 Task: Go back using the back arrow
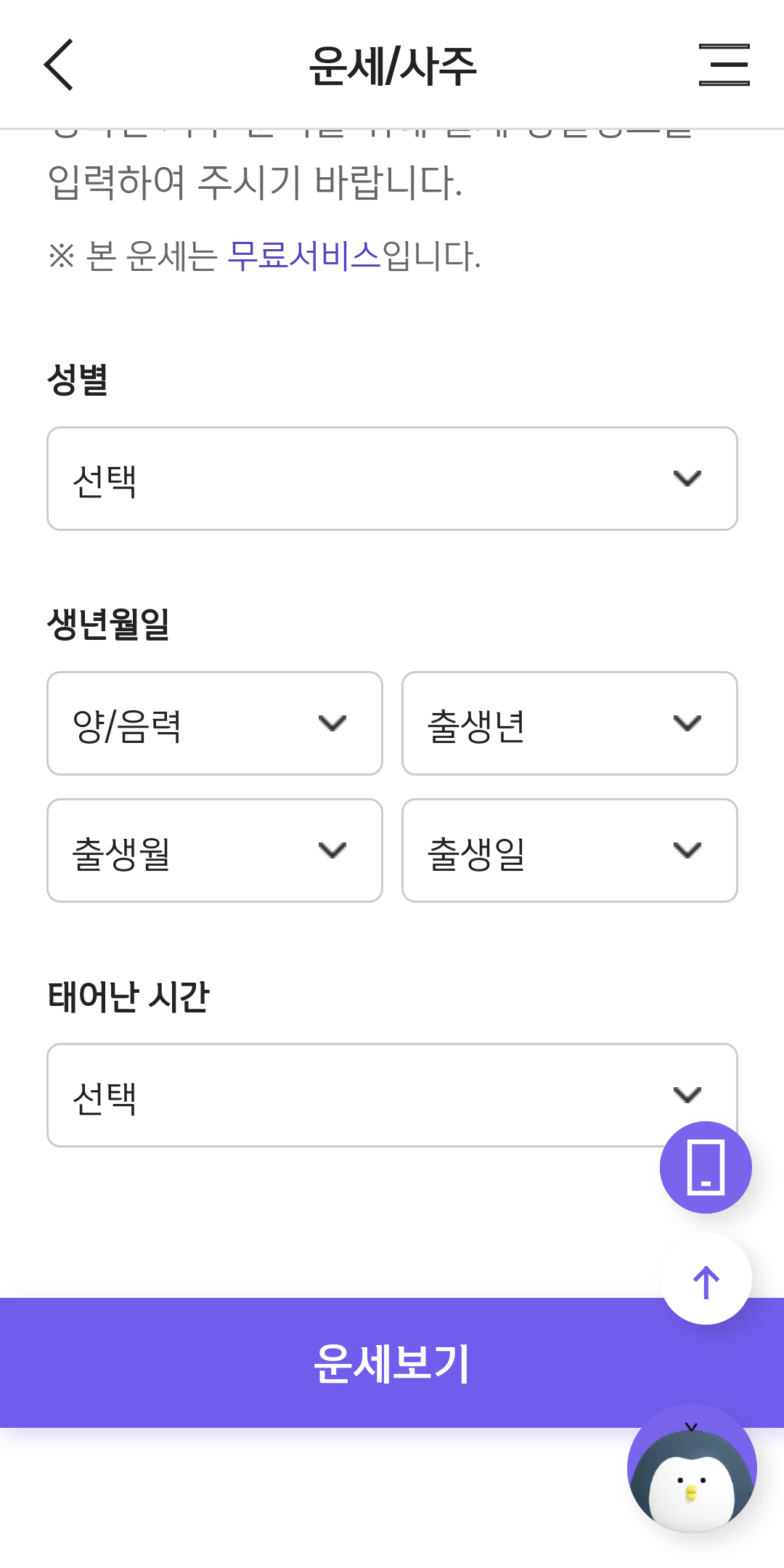pyautogui.click(x=58, y=65)
